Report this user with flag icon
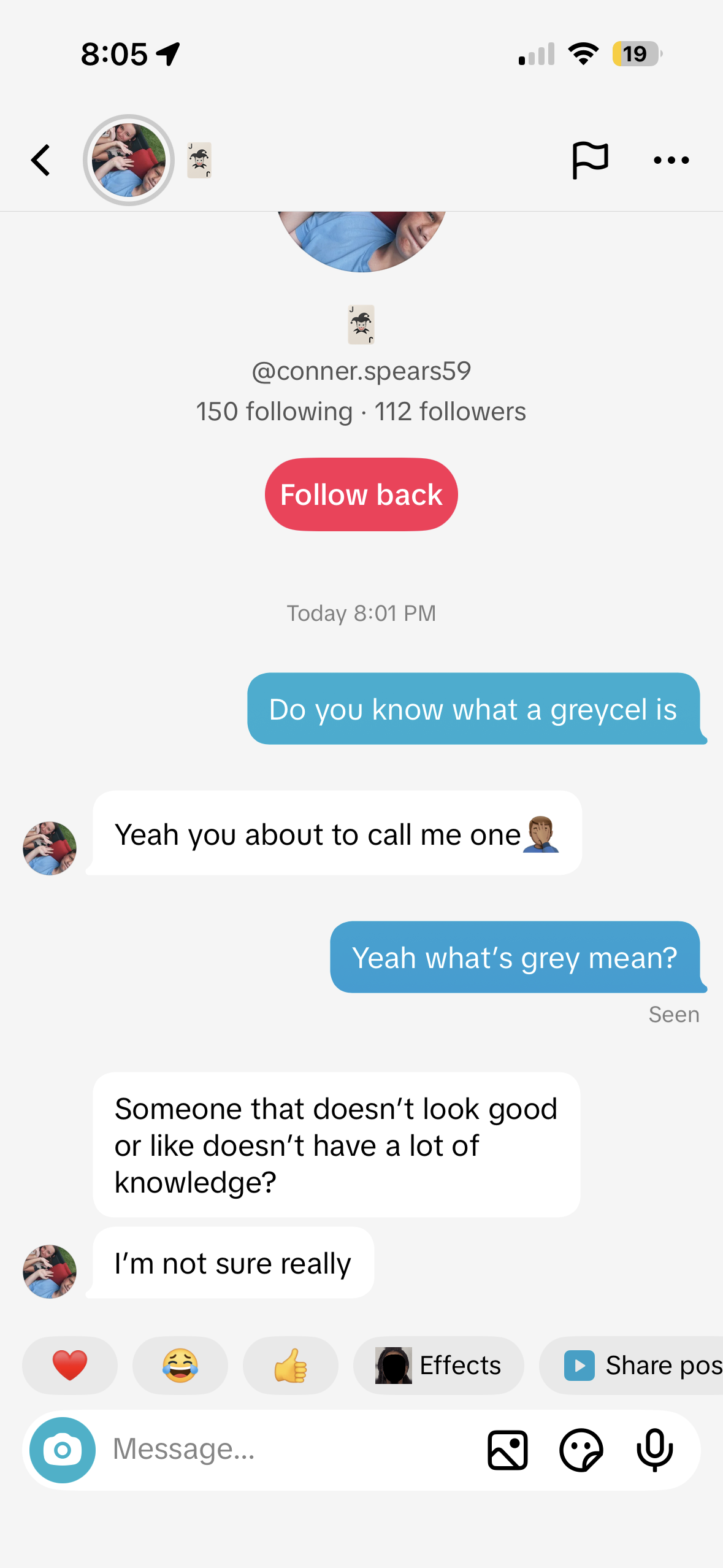Image resolution: width=723 pixels, height=1568 pixels. pyautogui.click(x=590, y=160)
